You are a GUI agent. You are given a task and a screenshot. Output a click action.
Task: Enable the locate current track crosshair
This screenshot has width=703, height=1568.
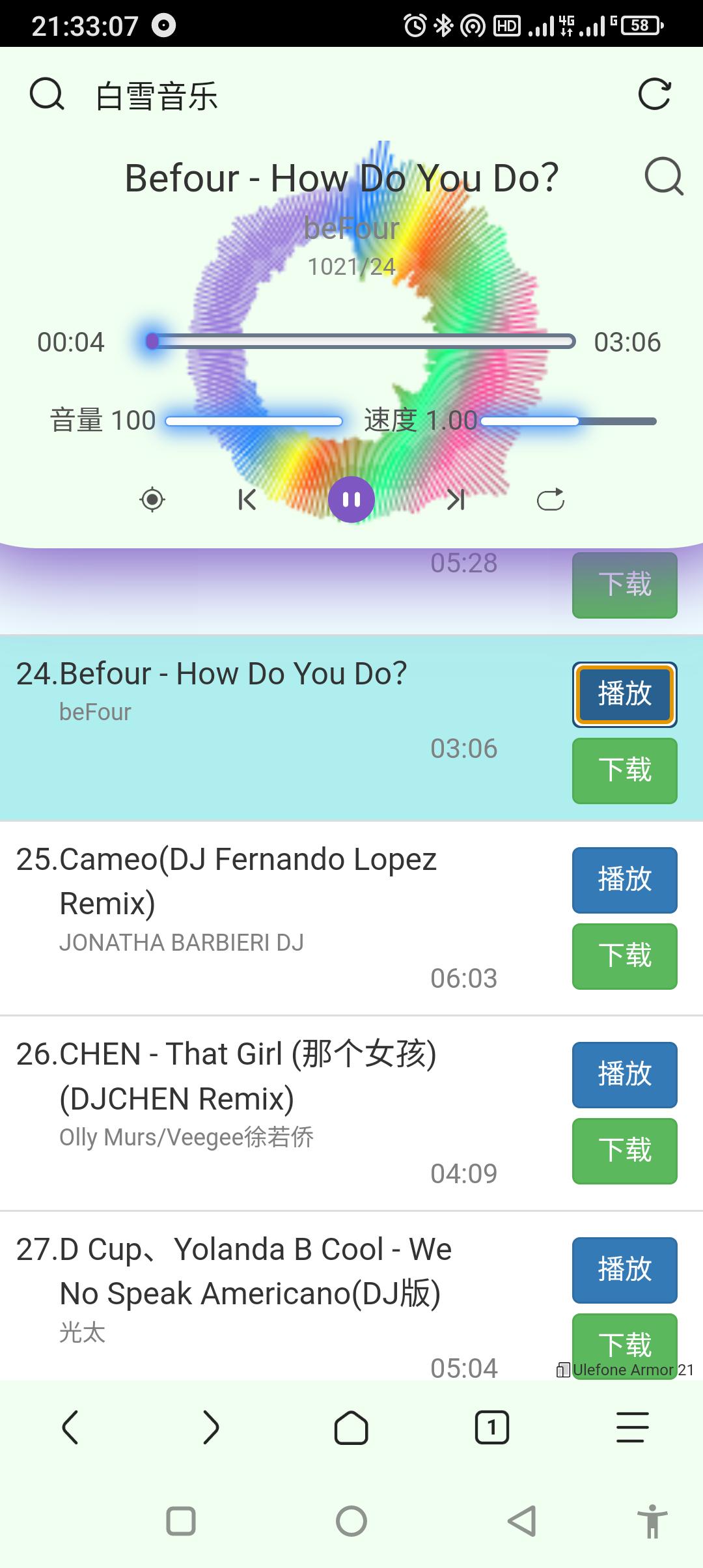coord(152,500)
